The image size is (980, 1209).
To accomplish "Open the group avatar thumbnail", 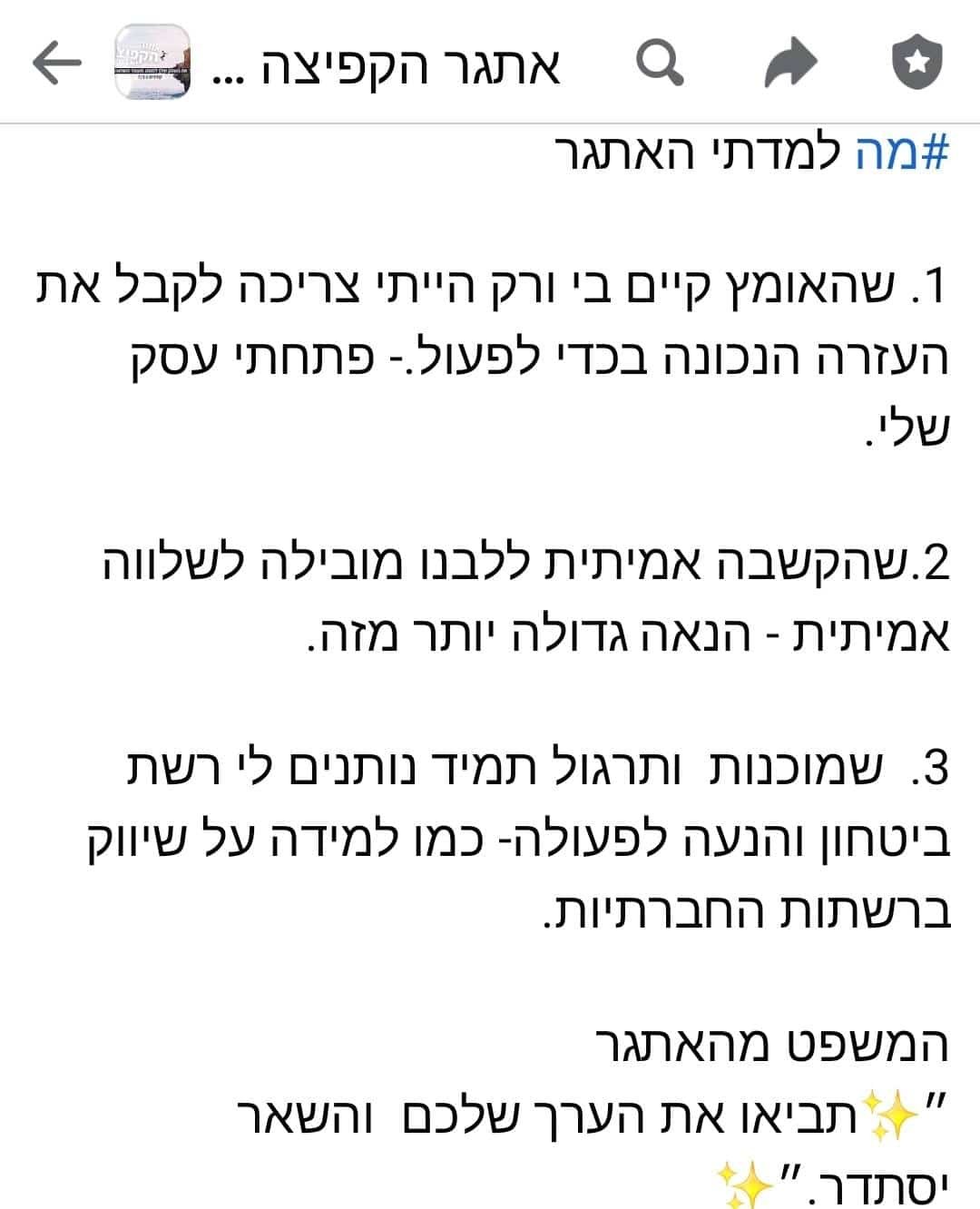I will click(153, 63).
